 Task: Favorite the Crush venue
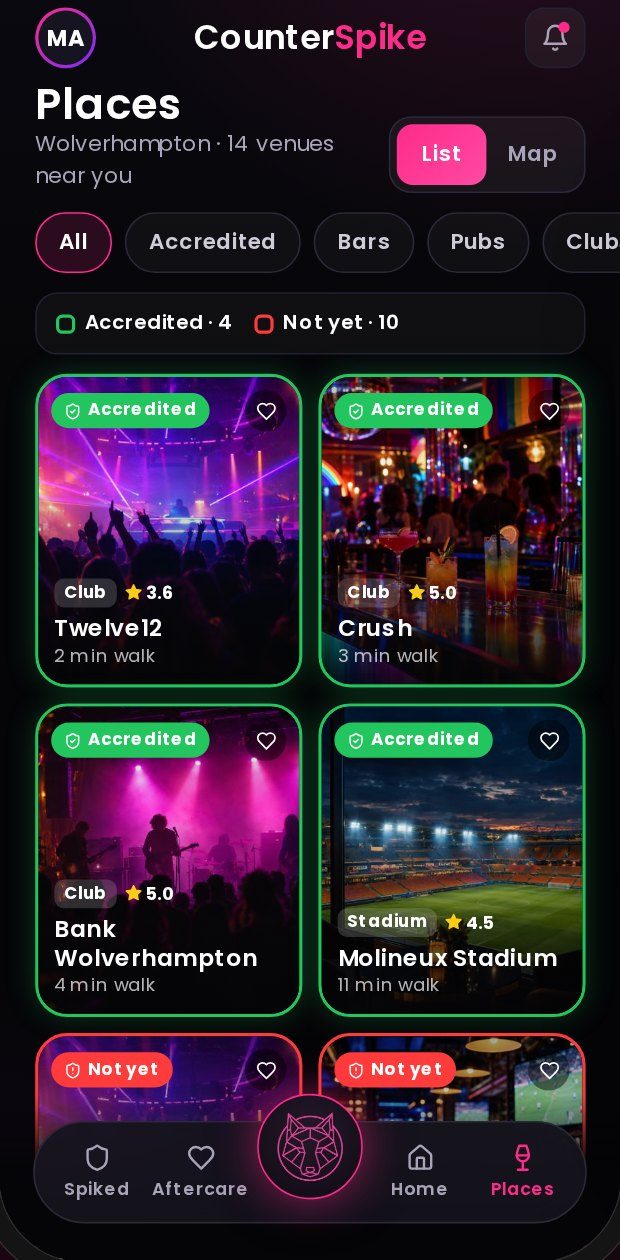click(x=549, y=411)
